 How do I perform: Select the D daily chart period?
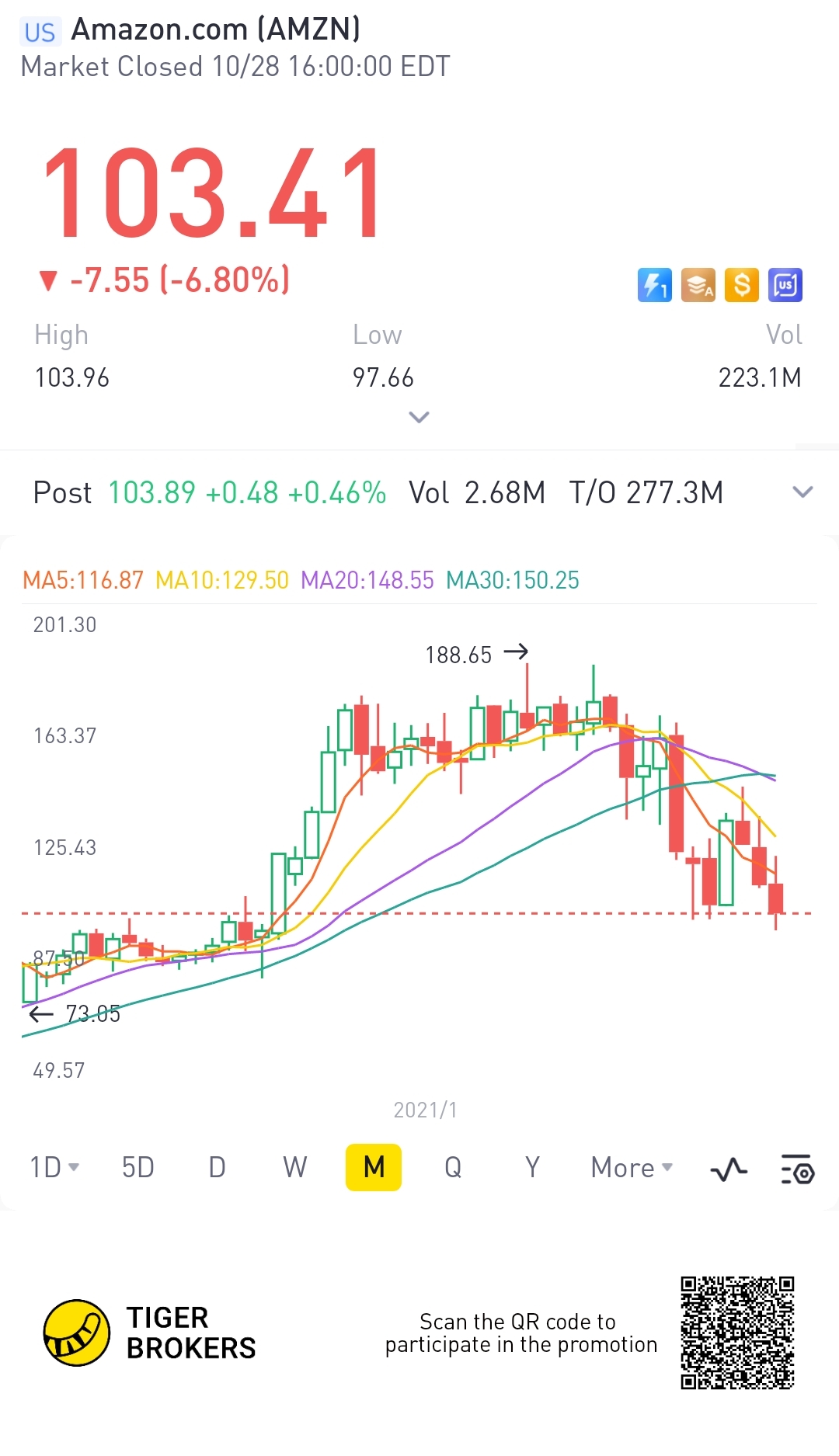[217, 1167]
